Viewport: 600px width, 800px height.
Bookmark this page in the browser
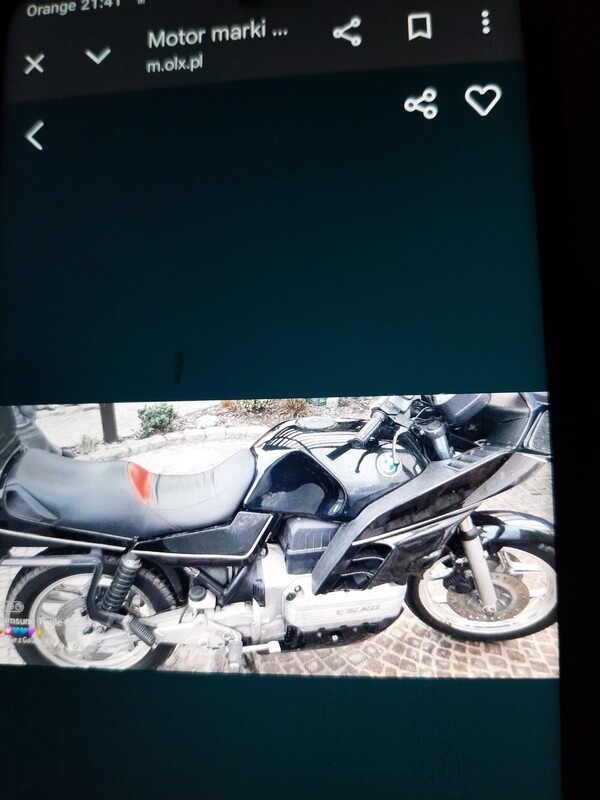[420, 27]
